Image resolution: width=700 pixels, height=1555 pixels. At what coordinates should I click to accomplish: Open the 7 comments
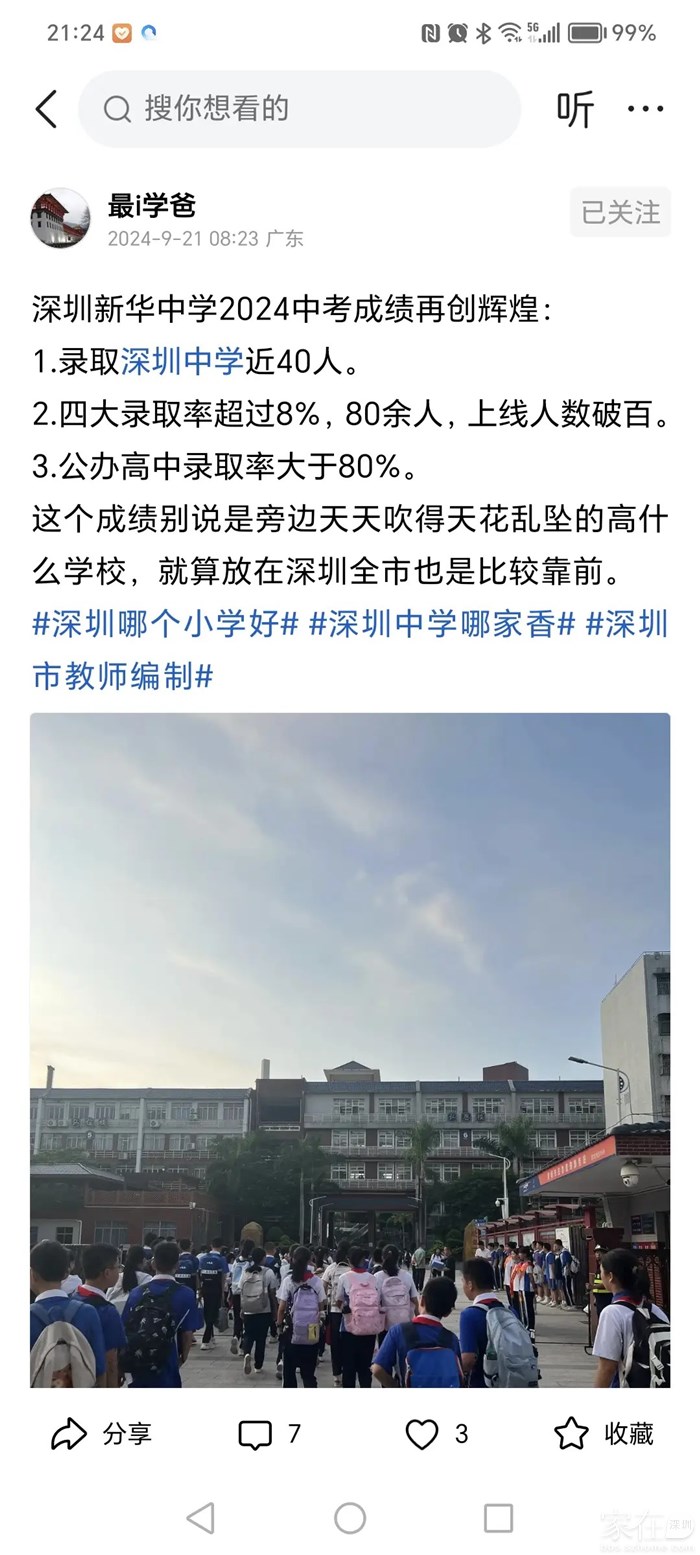tap(269, 1434)
